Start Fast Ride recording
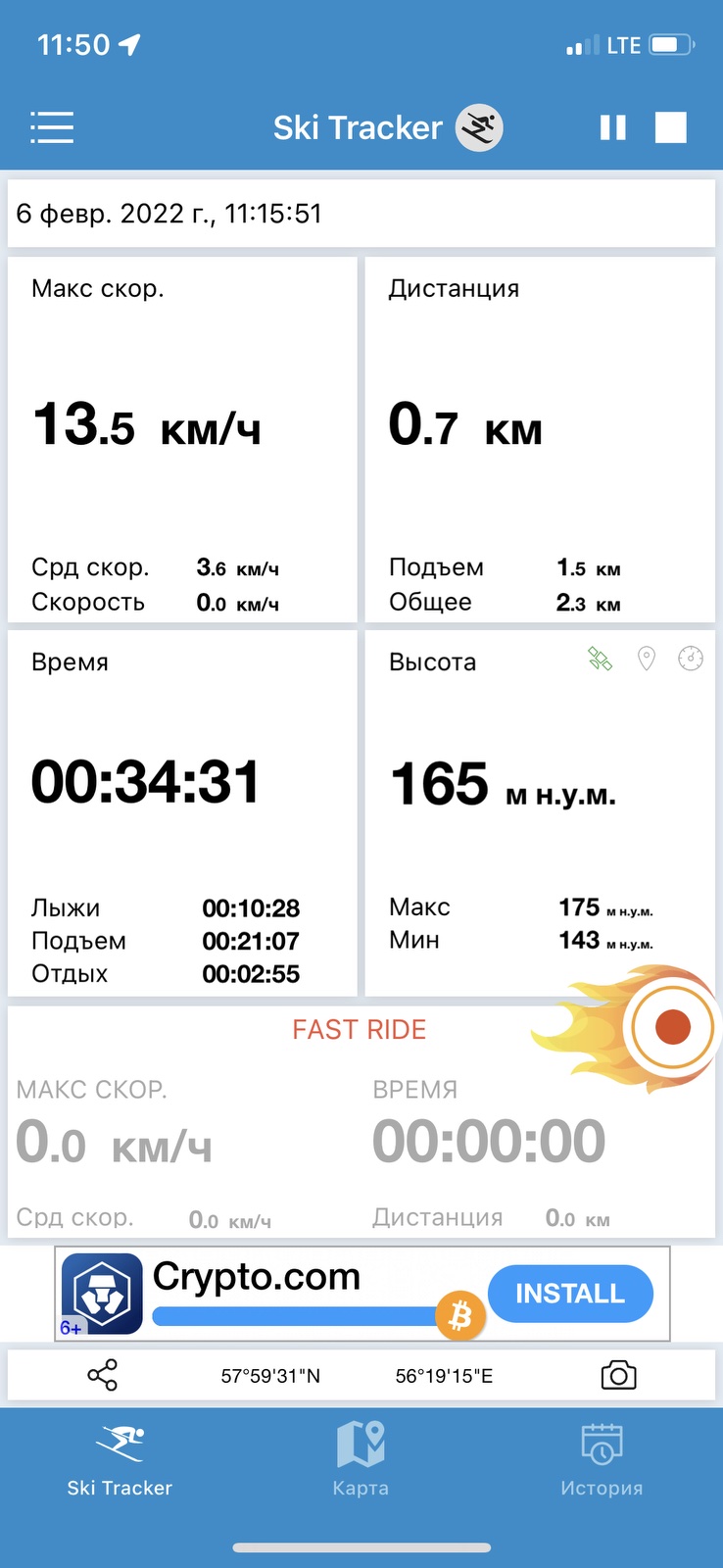The width and height of the screenshot is (723, 1568). tap(672, 1027)
